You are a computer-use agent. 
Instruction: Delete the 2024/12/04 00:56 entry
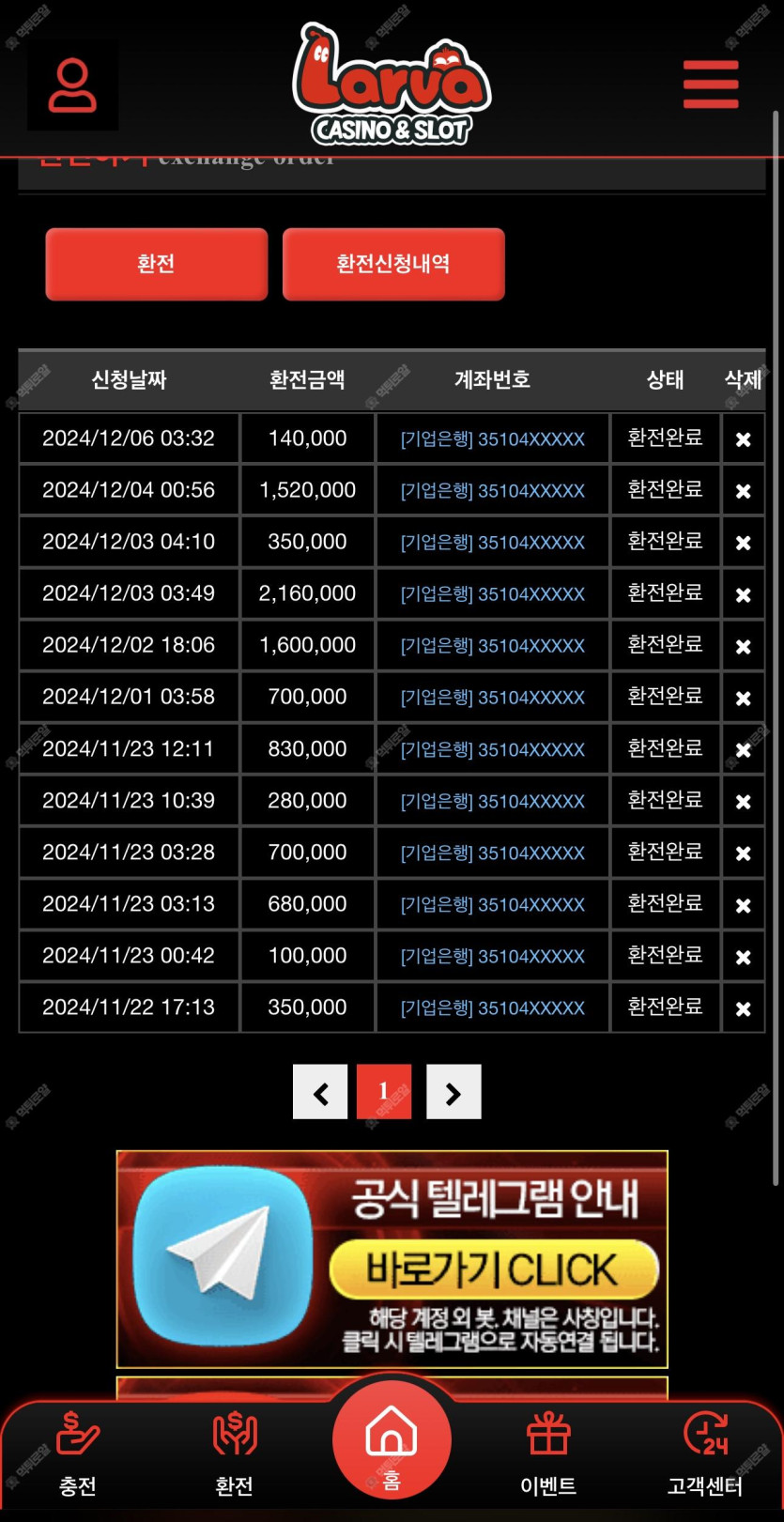[x=743, y=491]
